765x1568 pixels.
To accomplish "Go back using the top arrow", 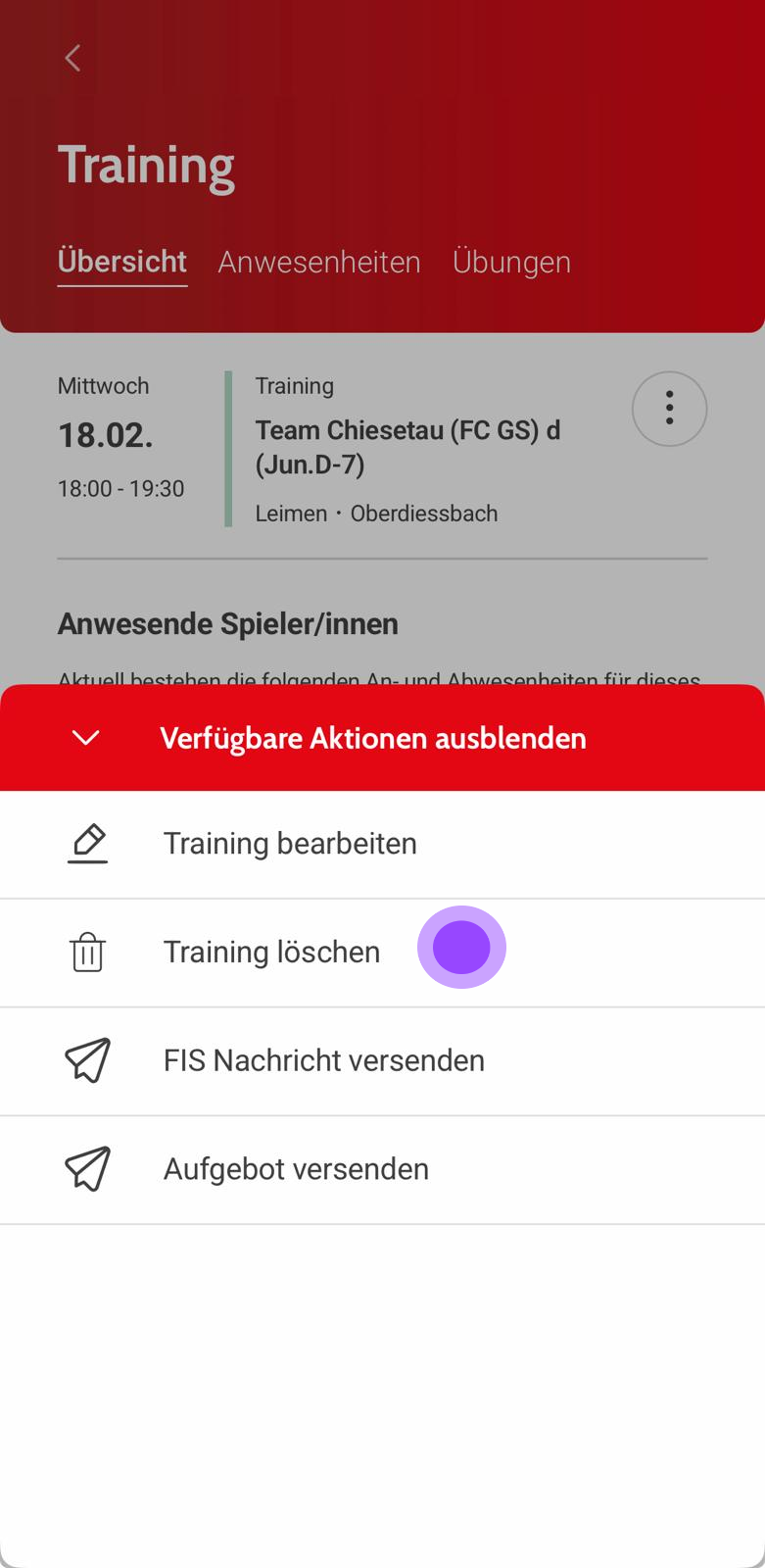I will pyautogui.click(x=72, y=58).
